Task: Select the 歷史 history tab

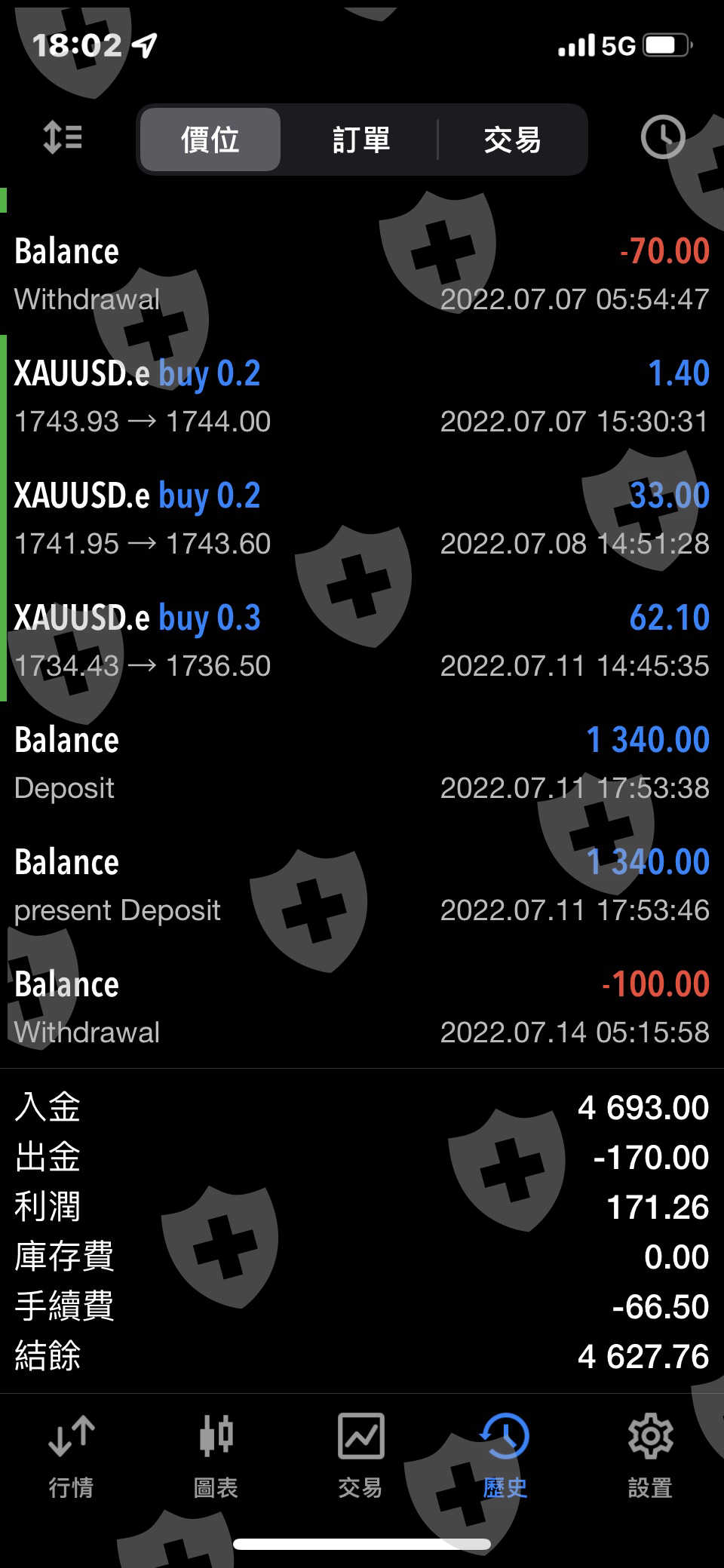Action: tap(505, 1456)
